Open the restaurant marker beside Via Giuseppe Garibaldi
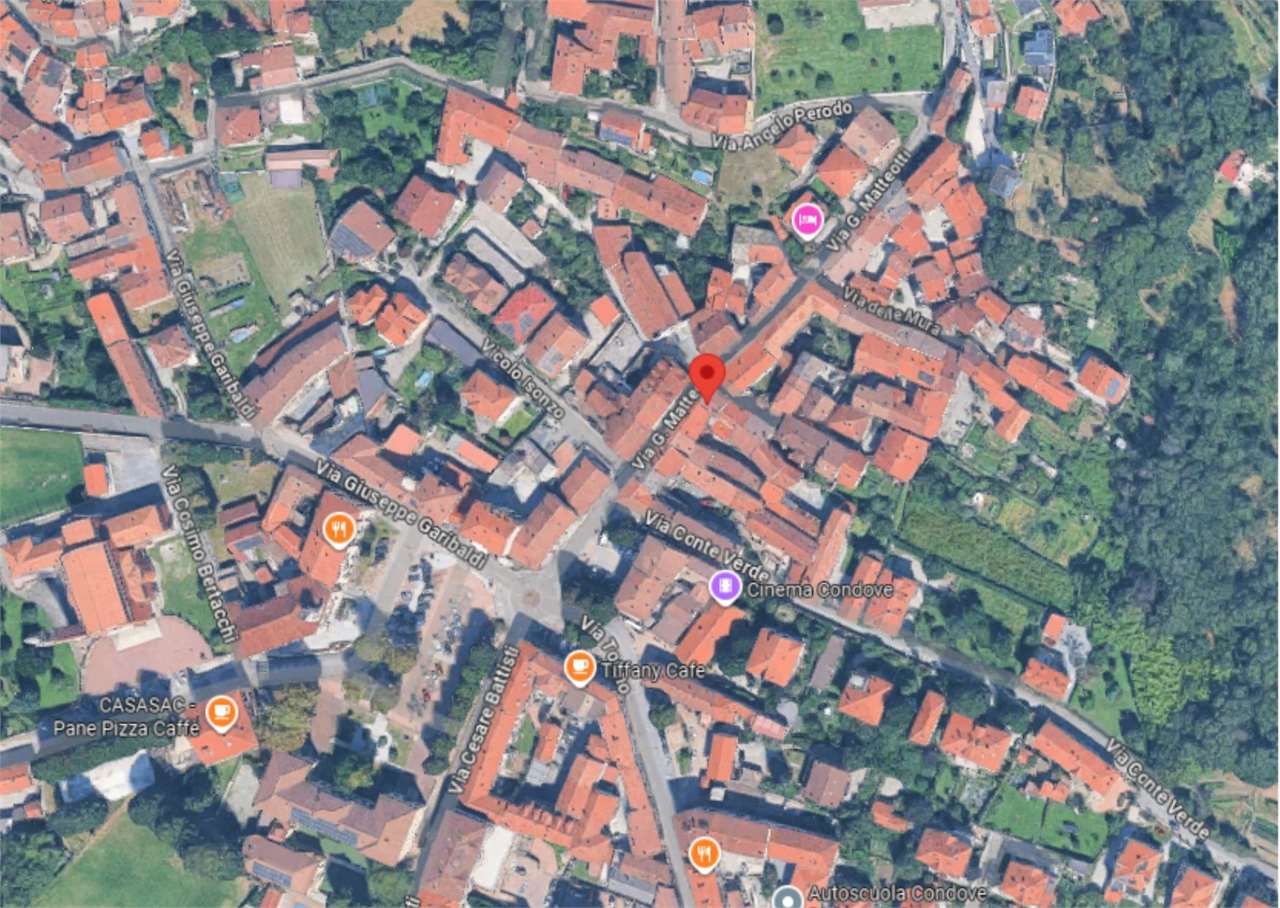 339,529
